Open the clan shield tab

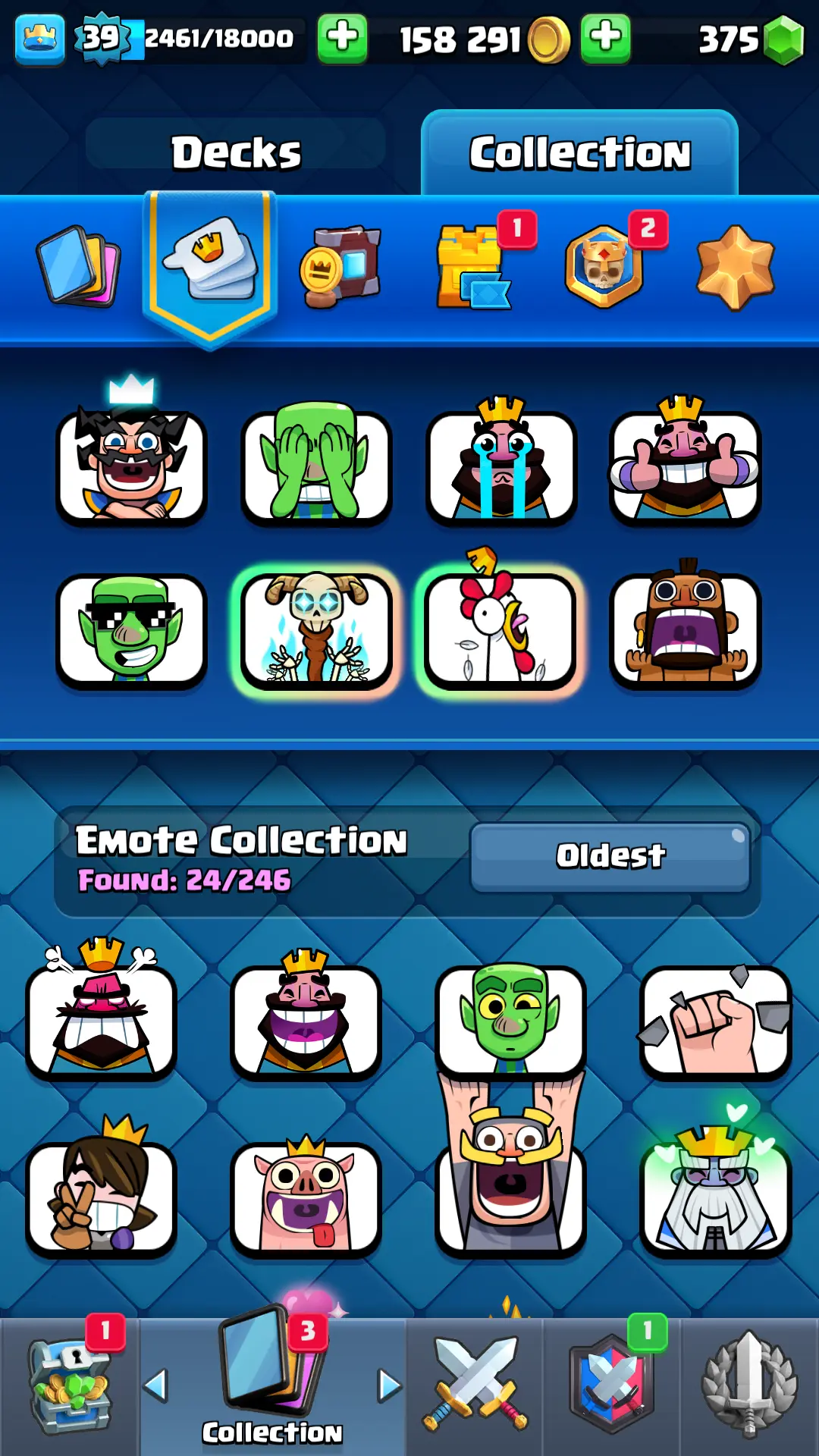pos(612,1387)
